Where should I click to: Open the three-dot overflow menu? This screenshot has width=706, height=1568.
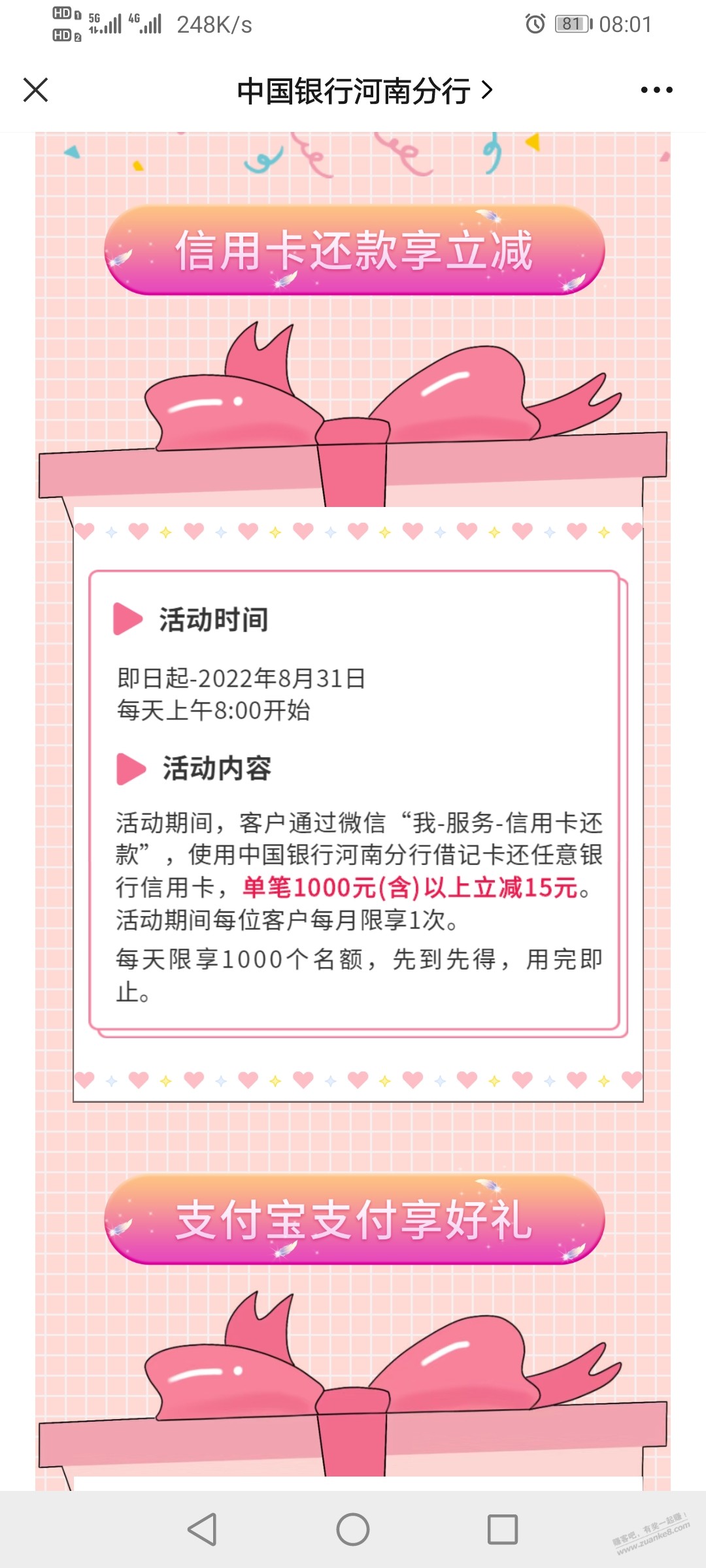656,90
